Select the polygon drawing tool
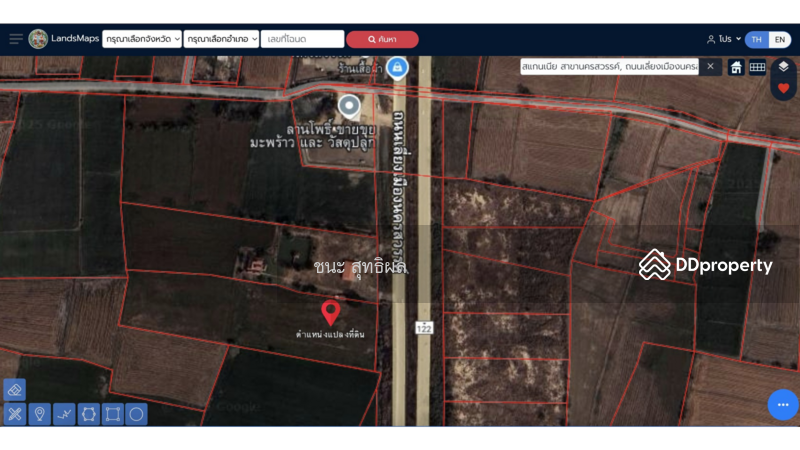Screen dimensions: 800x450 [88, 414]
